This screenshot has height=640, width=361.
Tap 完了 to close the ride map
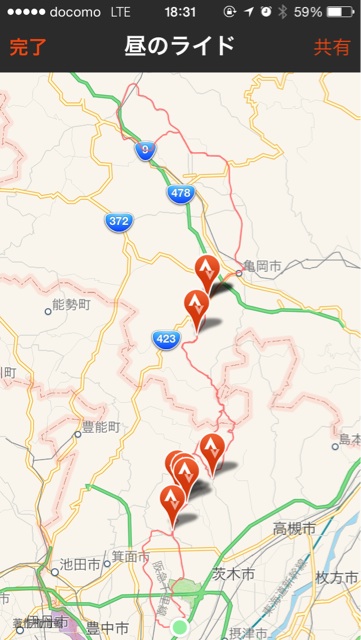tap(28, 47)
